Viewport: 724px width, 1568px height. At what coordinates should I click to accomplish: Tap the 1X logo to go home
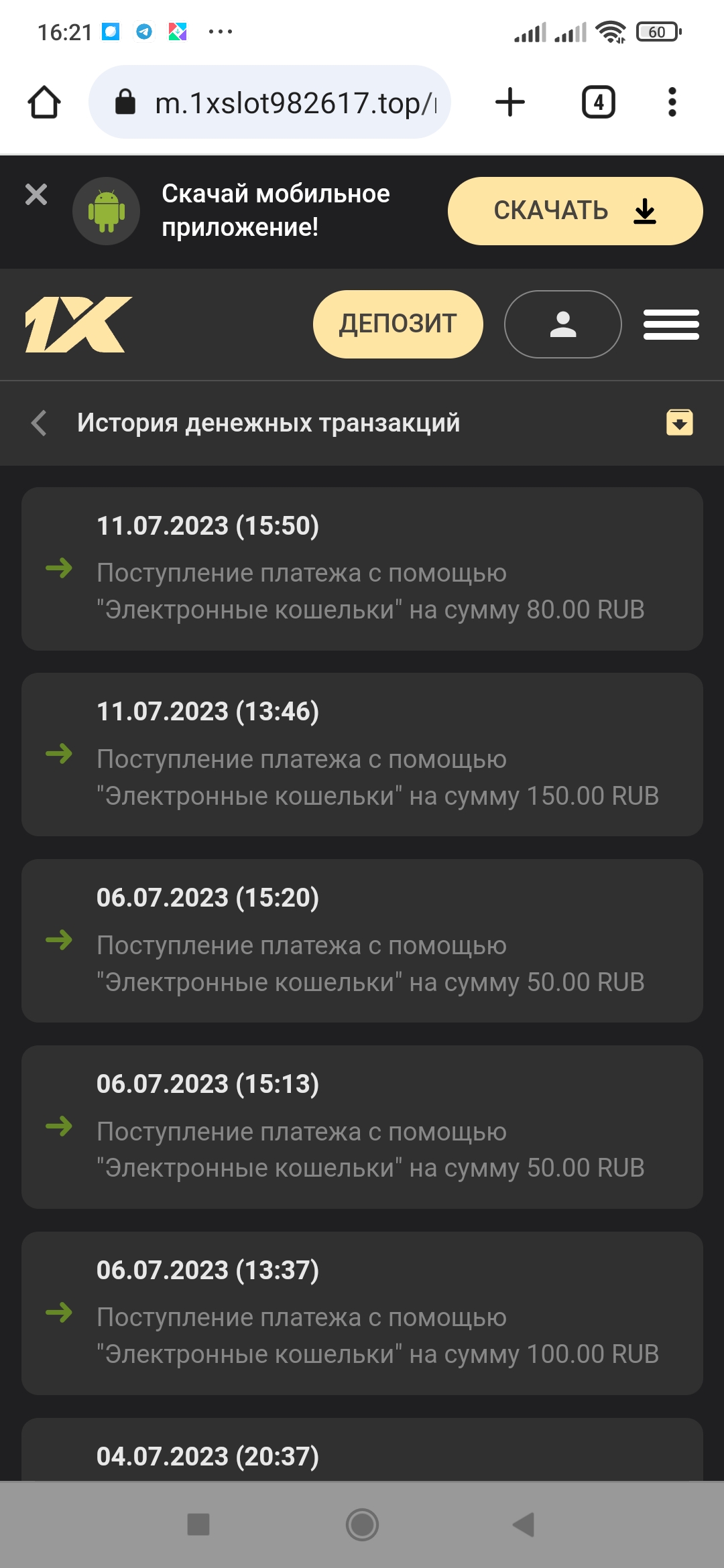[78, 324]
